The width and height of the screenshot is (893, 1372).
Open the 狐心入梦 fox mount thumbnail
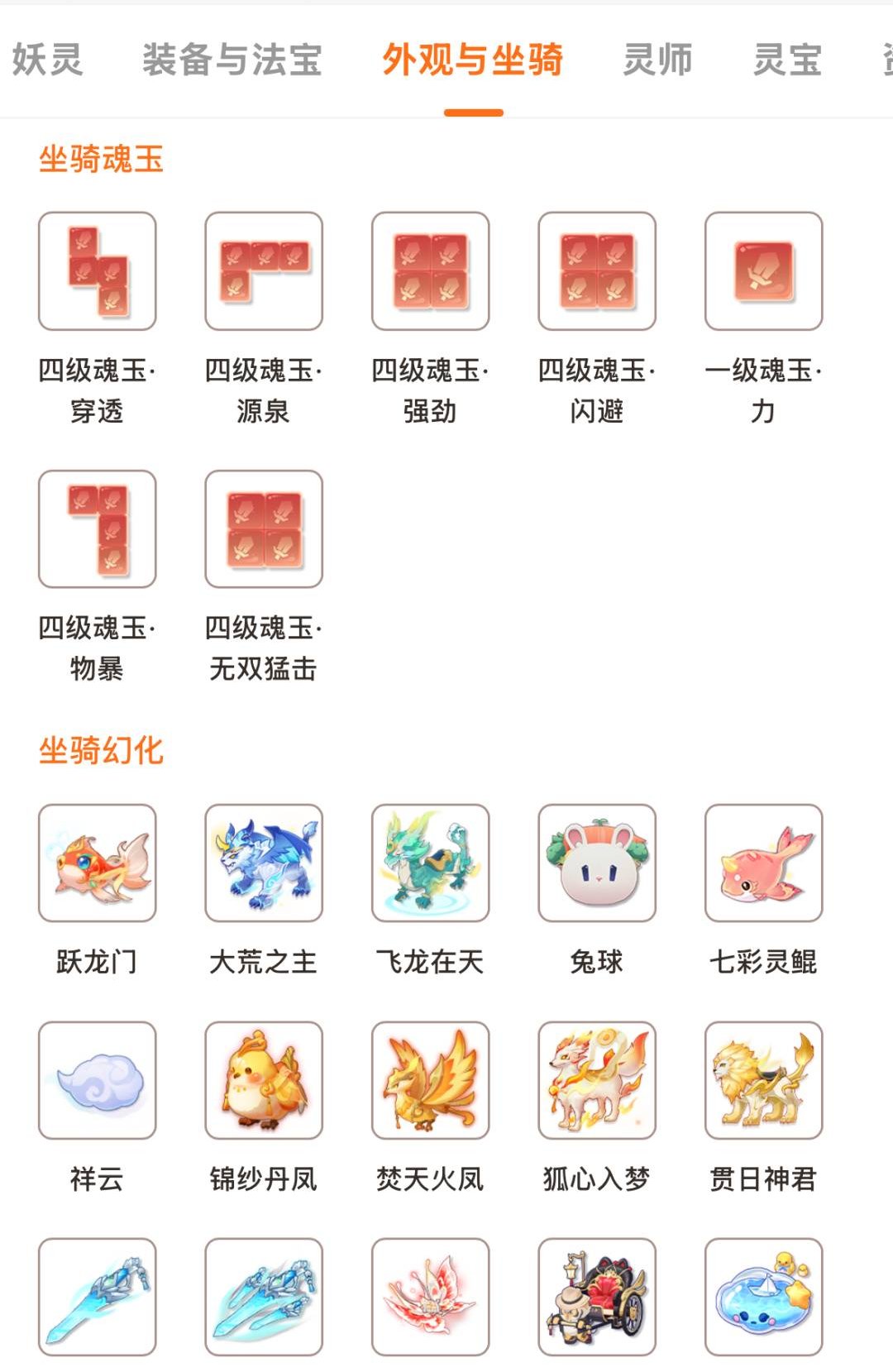click(597, 1081)
